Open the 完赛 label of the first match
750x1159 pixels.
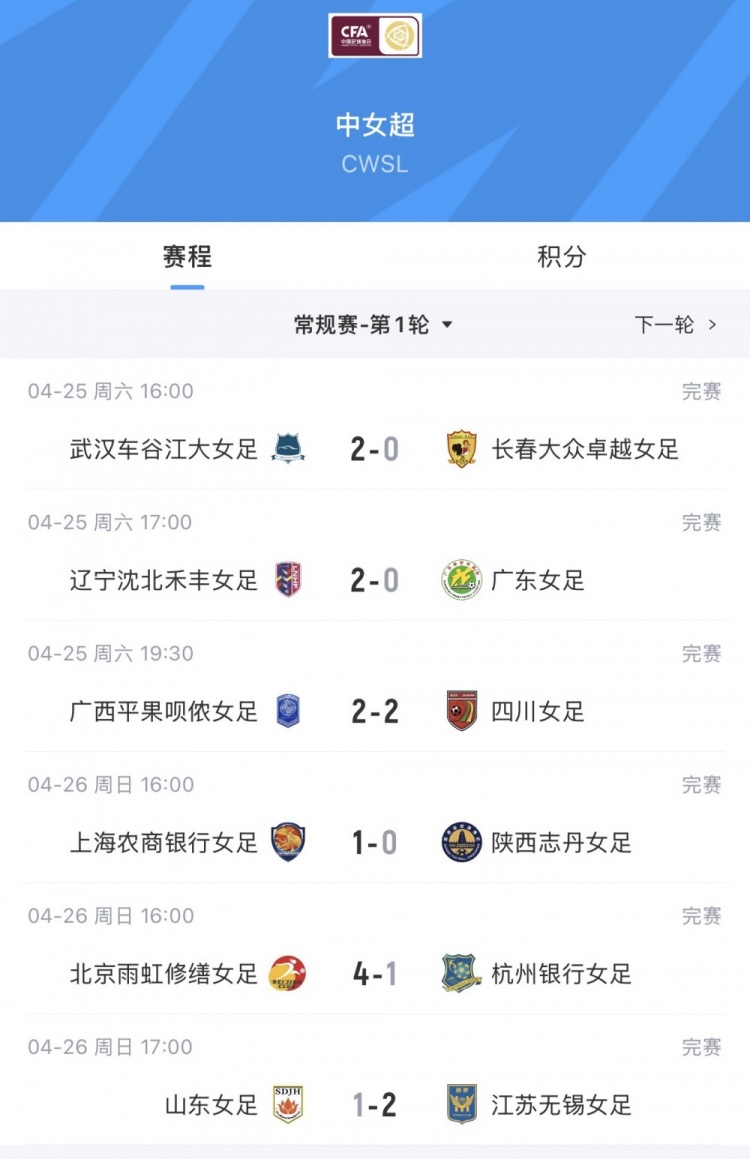(701, 391)
